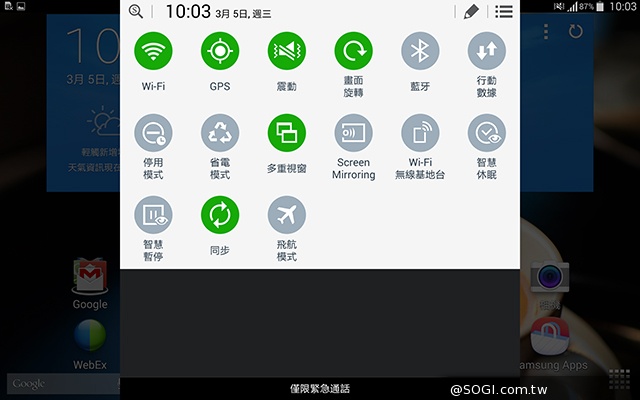640x400 pixels.
Task: Toggle the 震動 vibration mode
Action: [x=287, y=50]
